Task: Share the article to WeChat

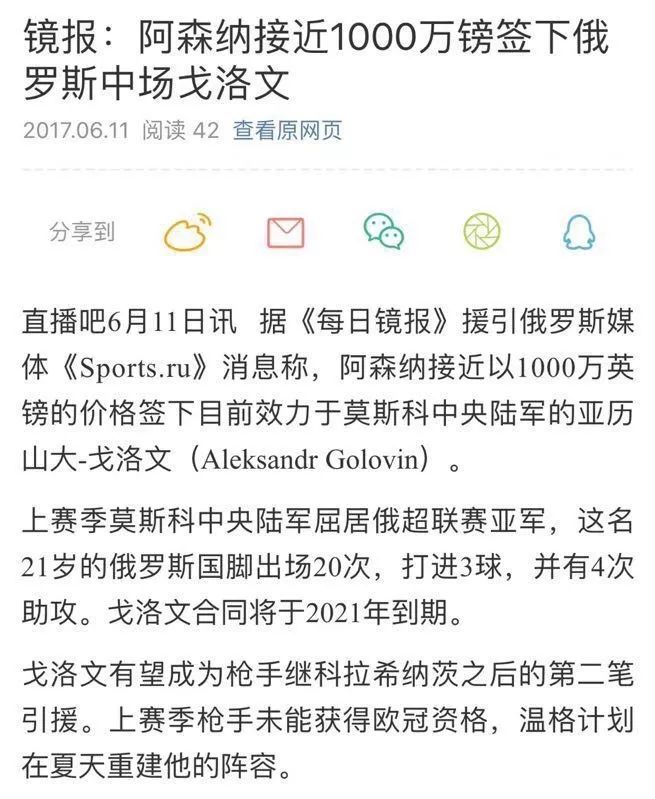Action: [384, 232]
